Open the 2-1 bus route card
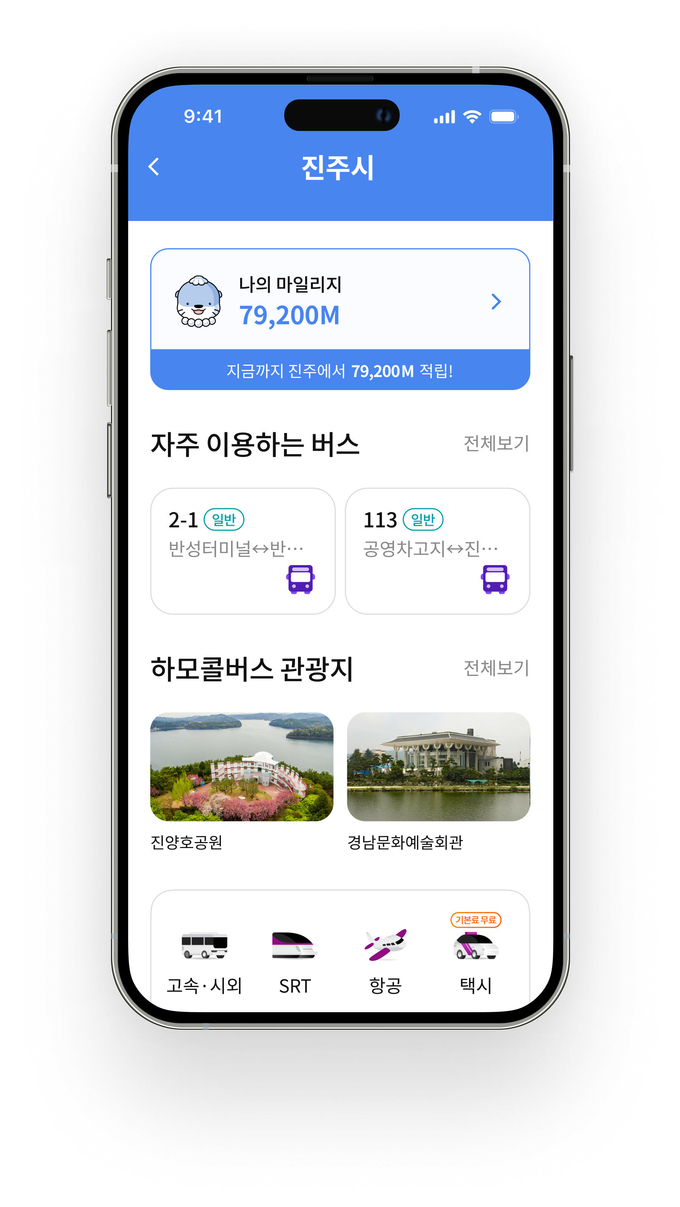Viewport: 680px width, 1207px height. pos(242,550)
